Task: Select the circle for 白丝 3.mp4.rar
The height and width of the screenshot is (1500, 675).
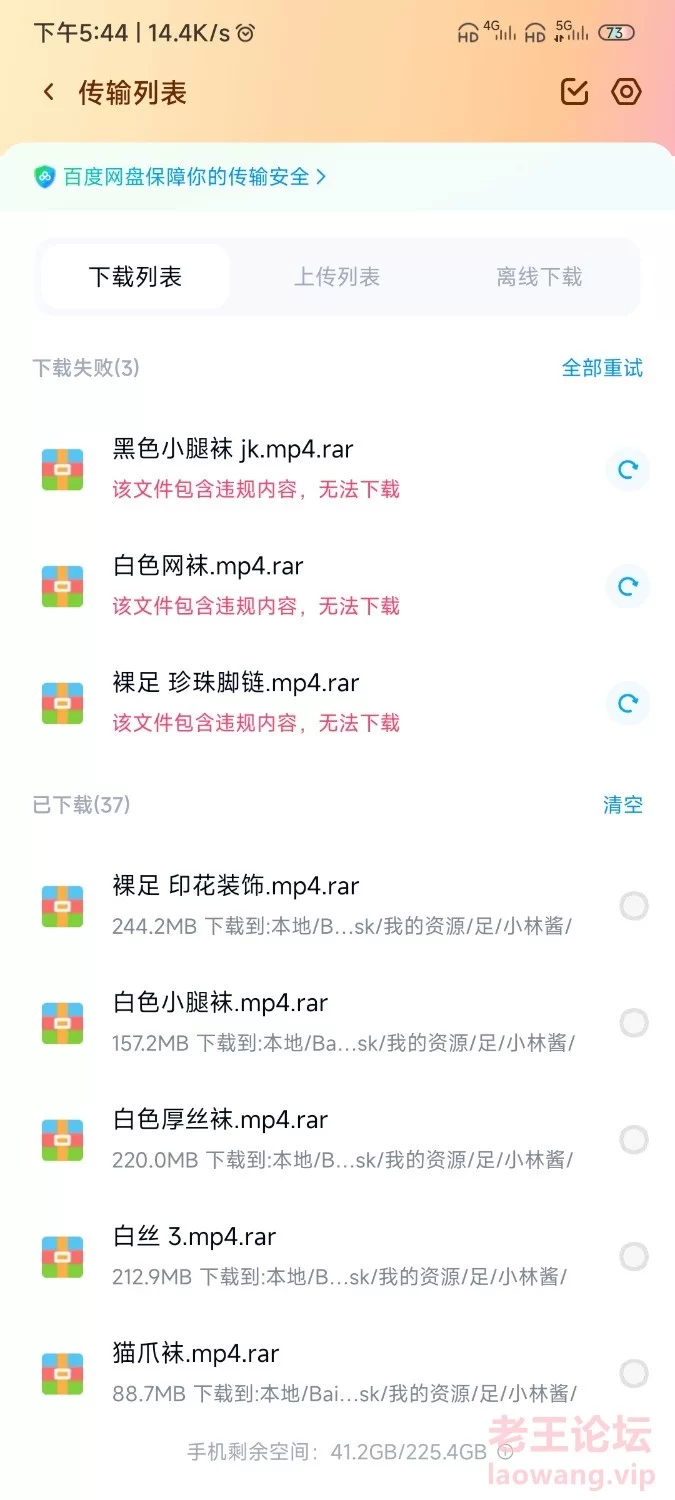Action: 634,1257
